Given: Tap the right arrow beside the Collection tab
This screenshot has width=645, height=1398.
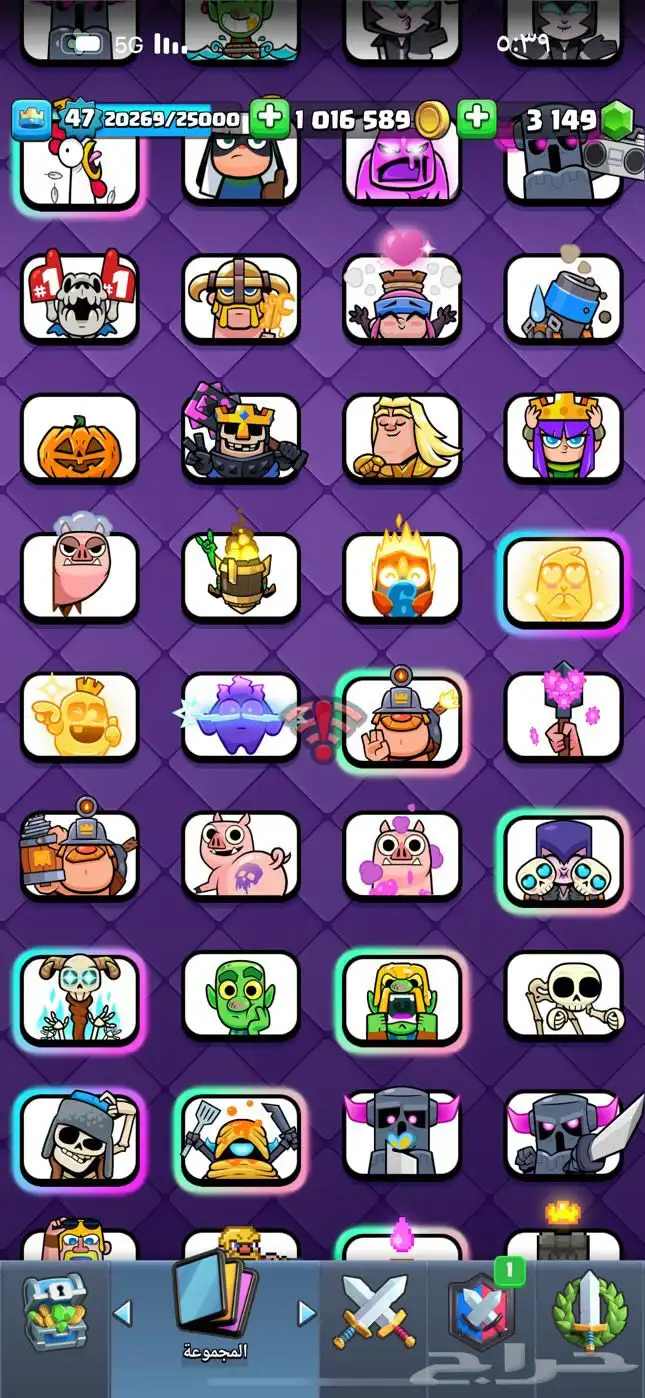Looking at the screenshot, I should [x=307, y=1313].
